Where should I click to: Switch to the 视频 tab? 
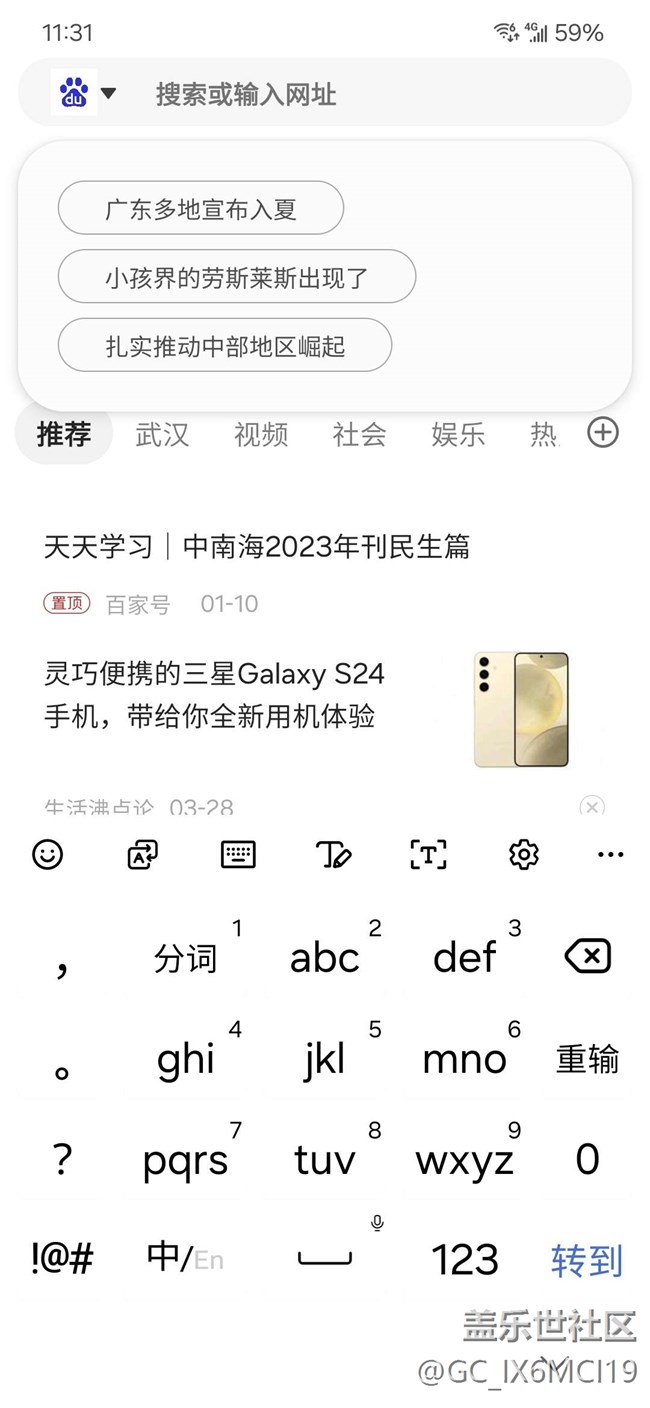pyautogui.click(x=261, y=434)
